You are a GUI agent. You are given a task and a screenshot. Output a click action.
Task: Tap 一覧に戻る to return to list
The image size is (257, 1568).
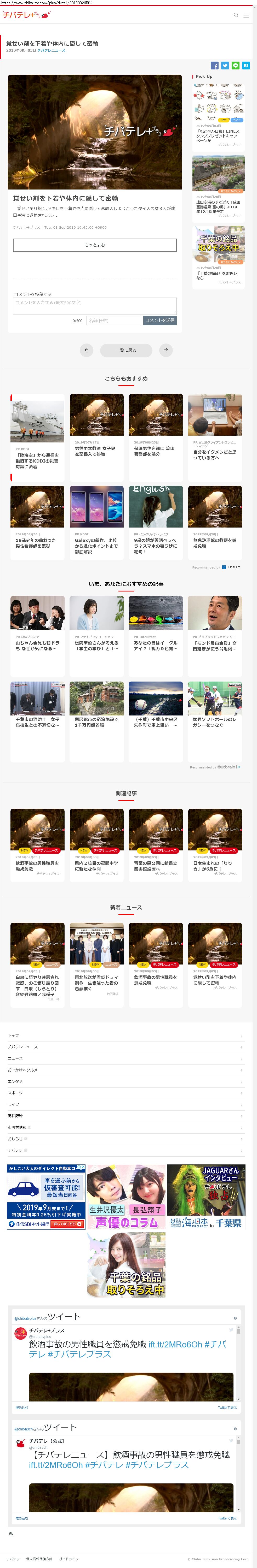click(126, 350)
